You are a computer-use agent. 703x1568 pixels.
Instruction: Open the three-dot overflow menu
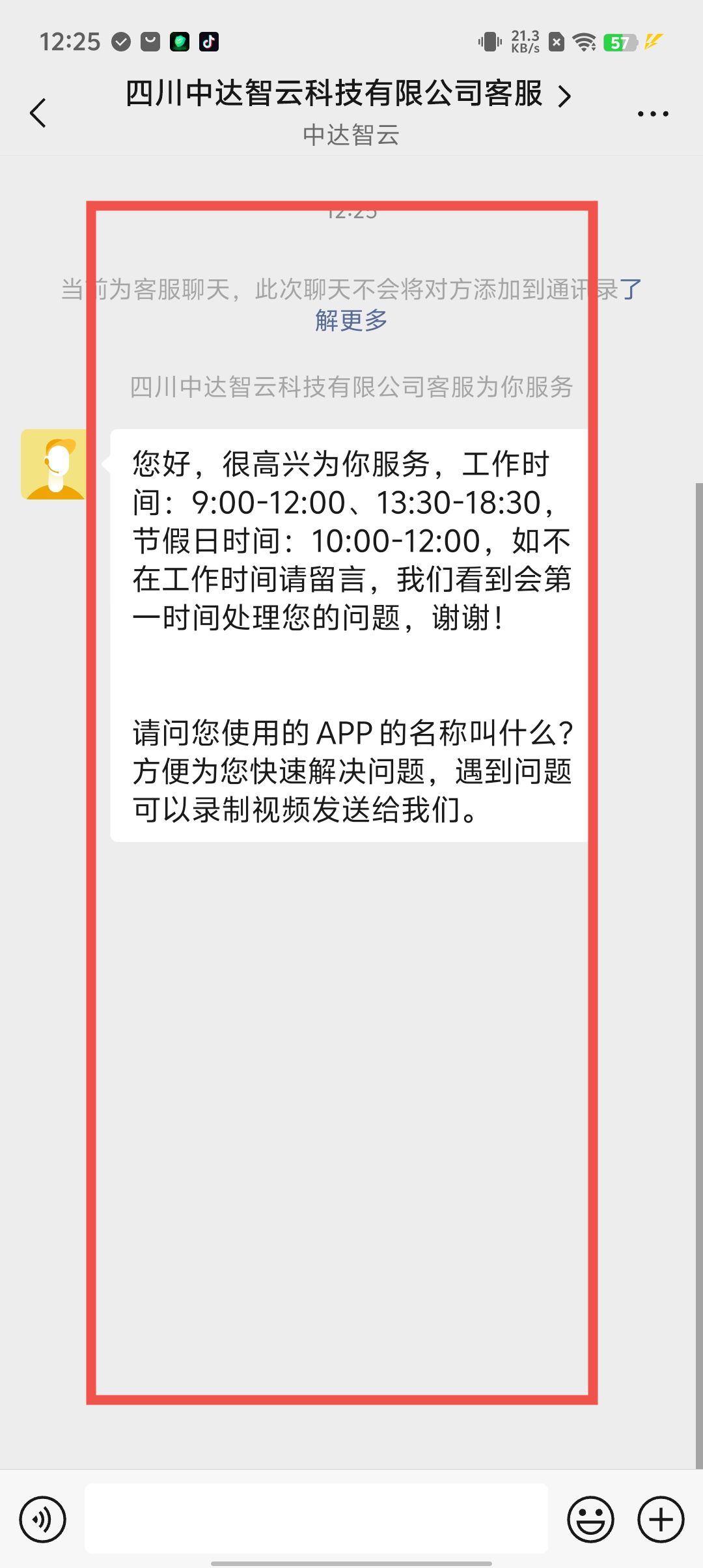(653, 114)
